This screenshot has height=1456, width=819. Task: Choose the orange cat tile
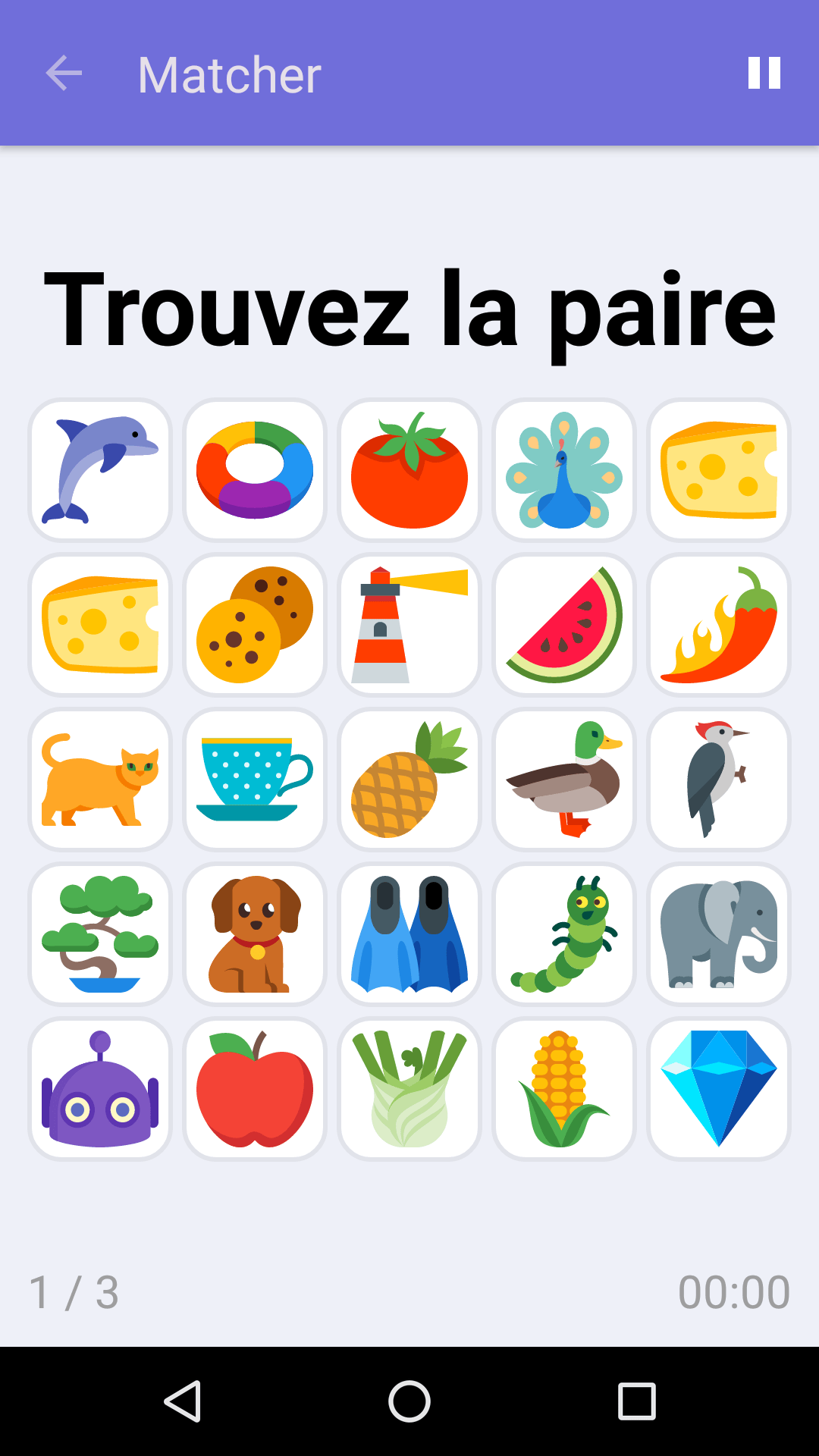[x=100, y=780]
